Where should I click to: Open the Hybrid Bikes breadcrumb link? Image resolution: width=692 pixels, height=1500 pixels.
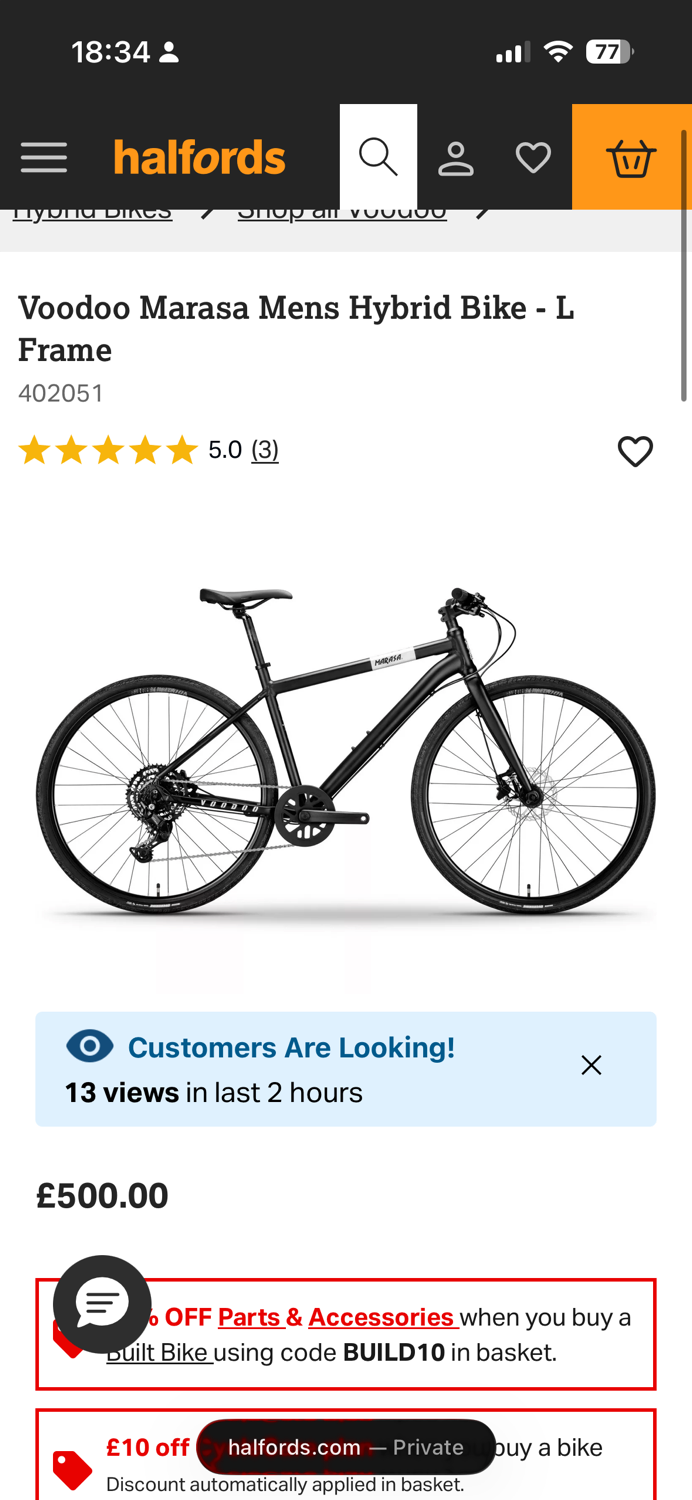tap(92, 212)
